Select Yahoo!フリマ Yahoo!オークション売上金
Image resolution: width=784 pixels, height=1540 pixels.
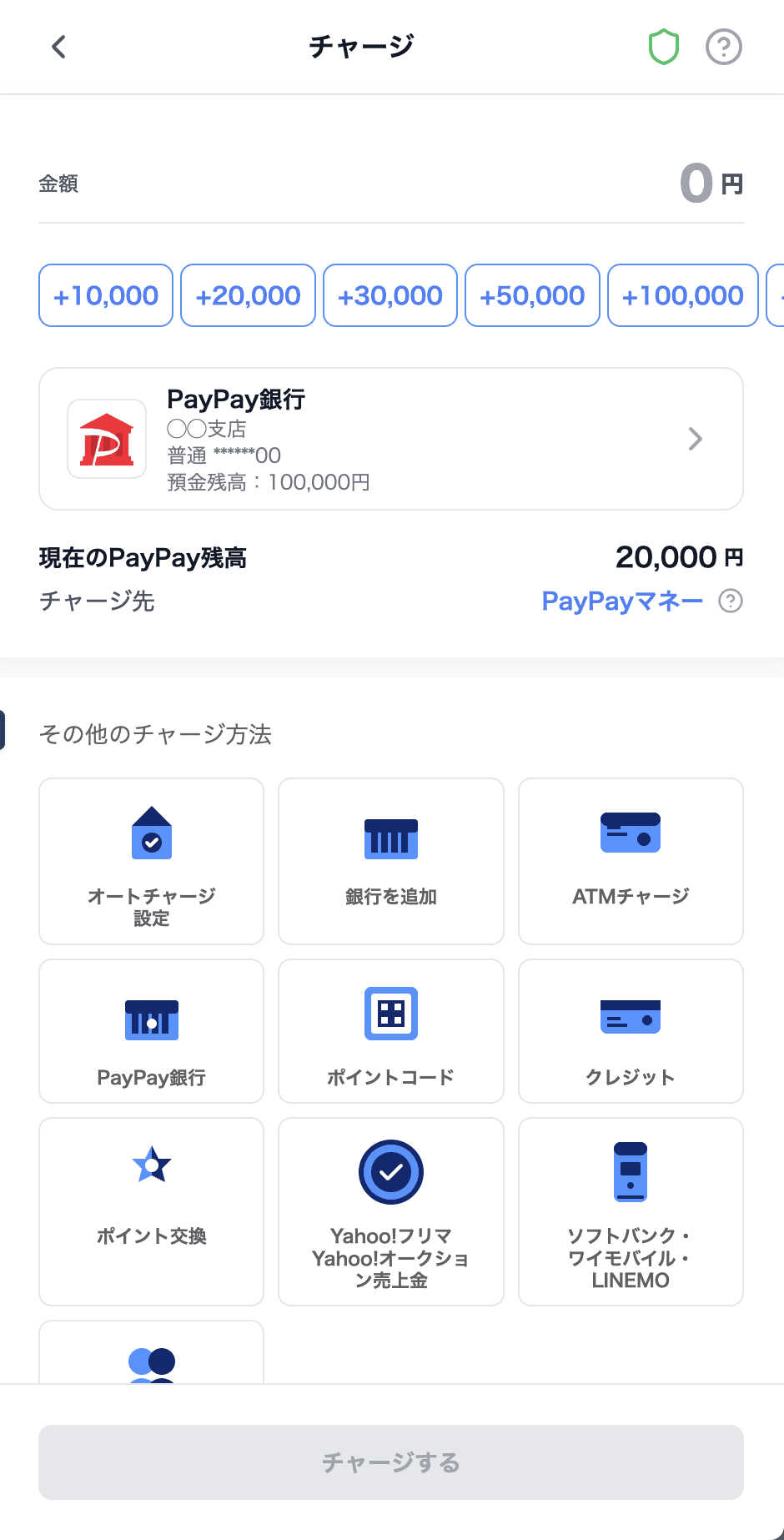[x=391, y=1211]
